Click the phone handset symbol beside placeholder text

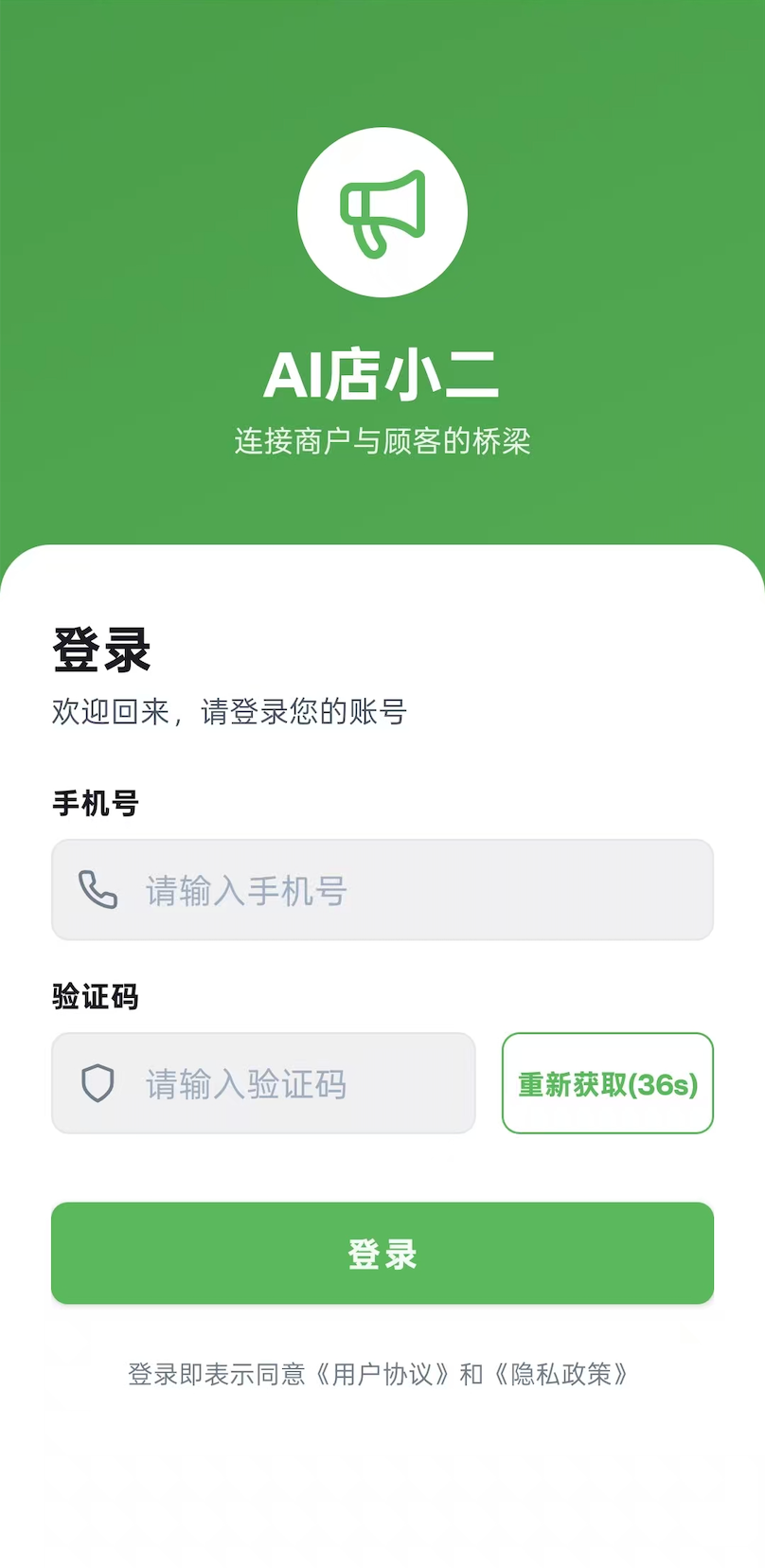97,890
